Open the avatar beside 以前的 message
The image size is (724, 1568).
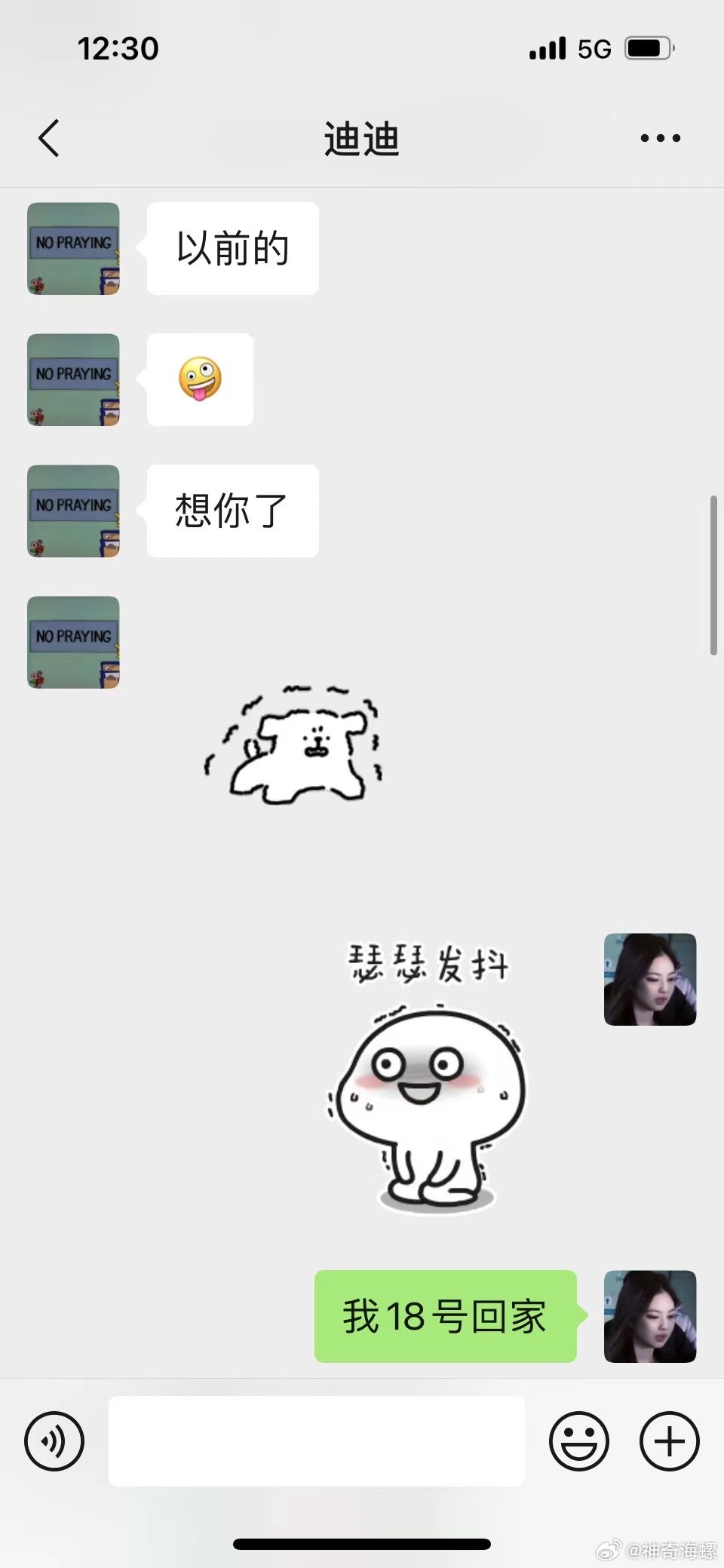(74, 248)
